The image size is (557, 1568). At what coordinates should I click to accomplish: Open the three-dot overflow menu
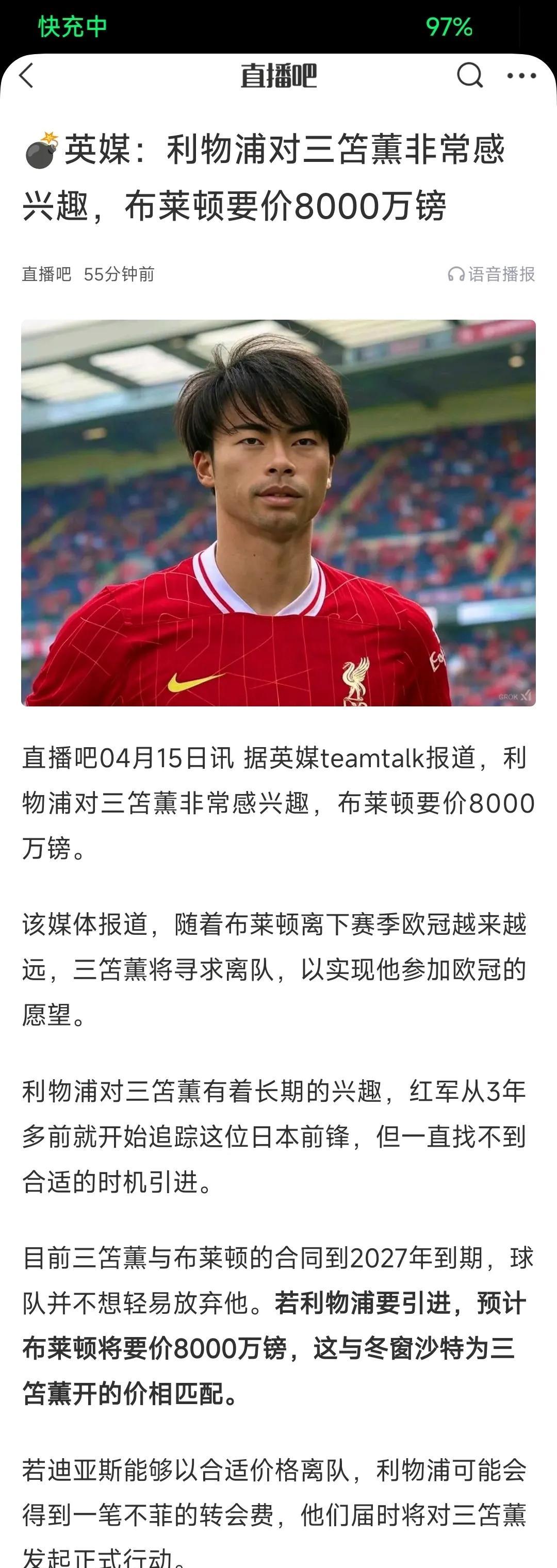(x=522, y=76)
